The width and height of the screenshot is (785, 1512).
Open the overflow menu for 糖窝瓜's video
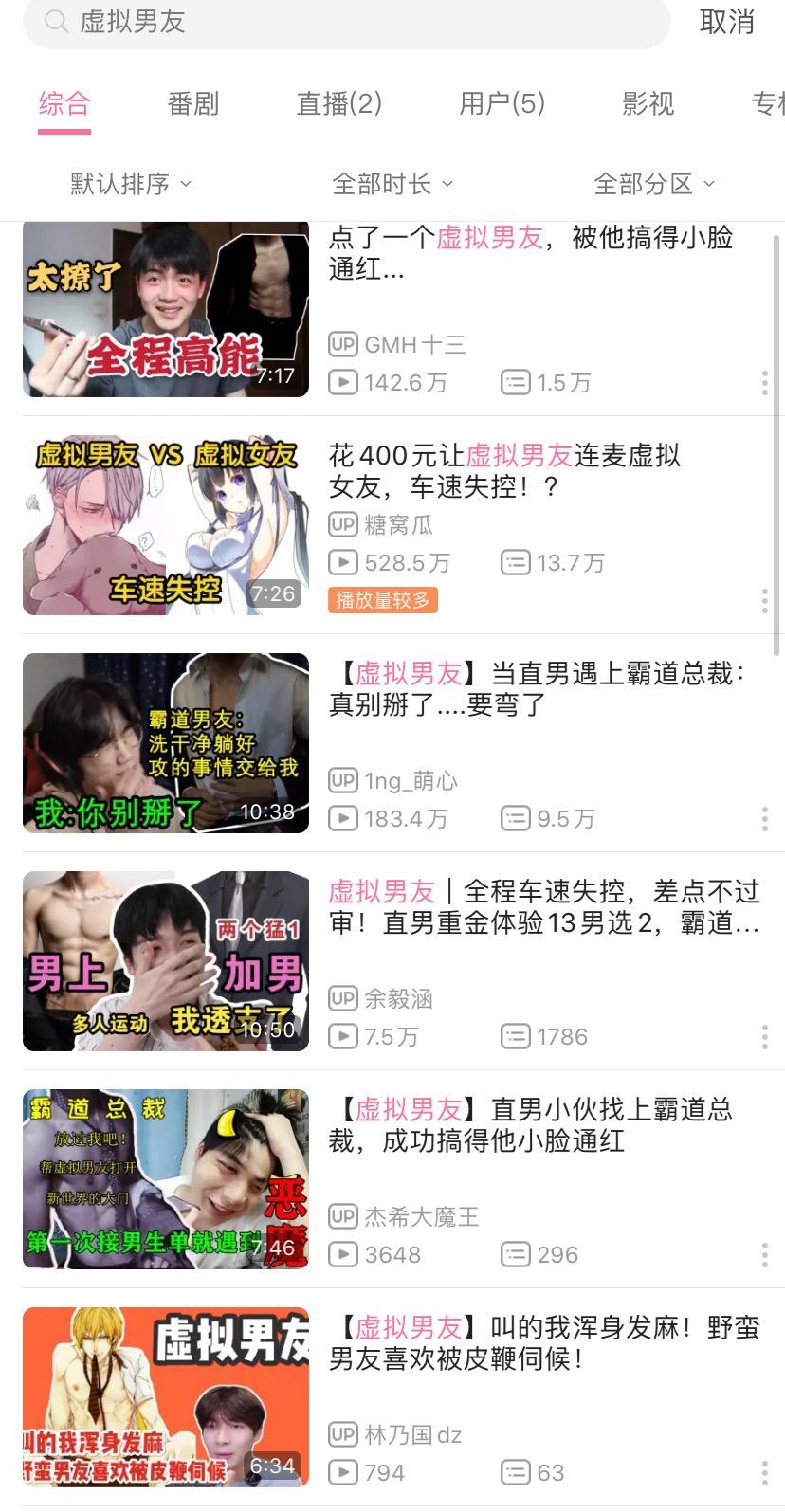point(764,600)
